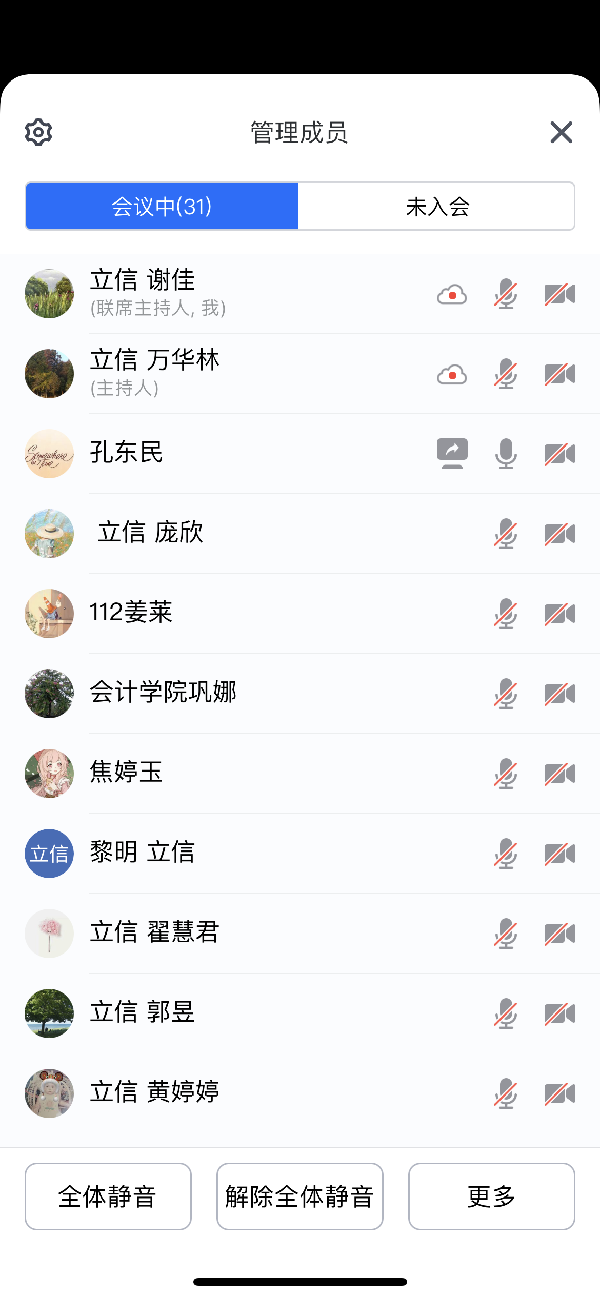This screenshot has height=1298, width=600.
Task: Tap the cloud recording icon beside 立信 万华林
Action: pyautogui.click(x=452, y=374)
